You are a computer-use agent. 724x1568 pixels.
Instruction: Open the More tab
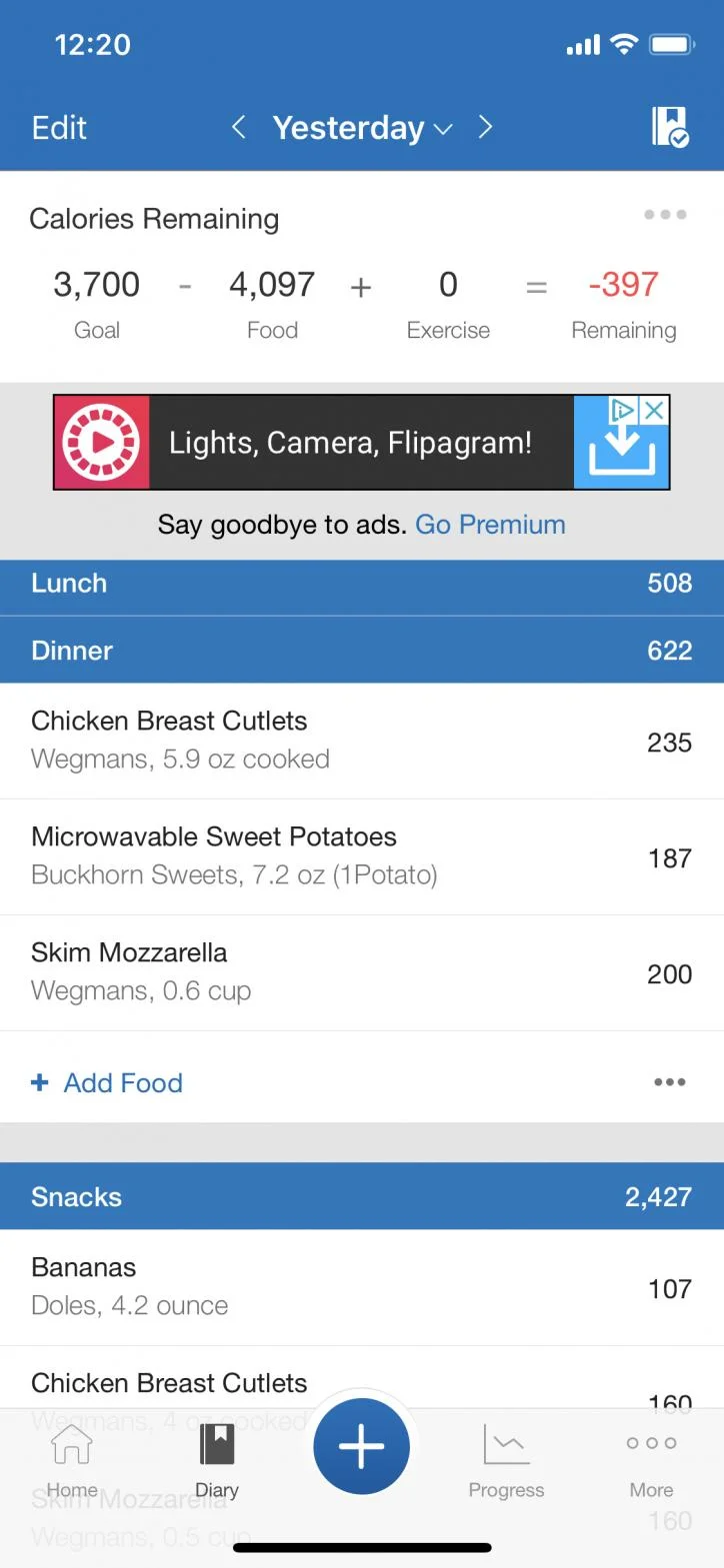(651, 1461)
